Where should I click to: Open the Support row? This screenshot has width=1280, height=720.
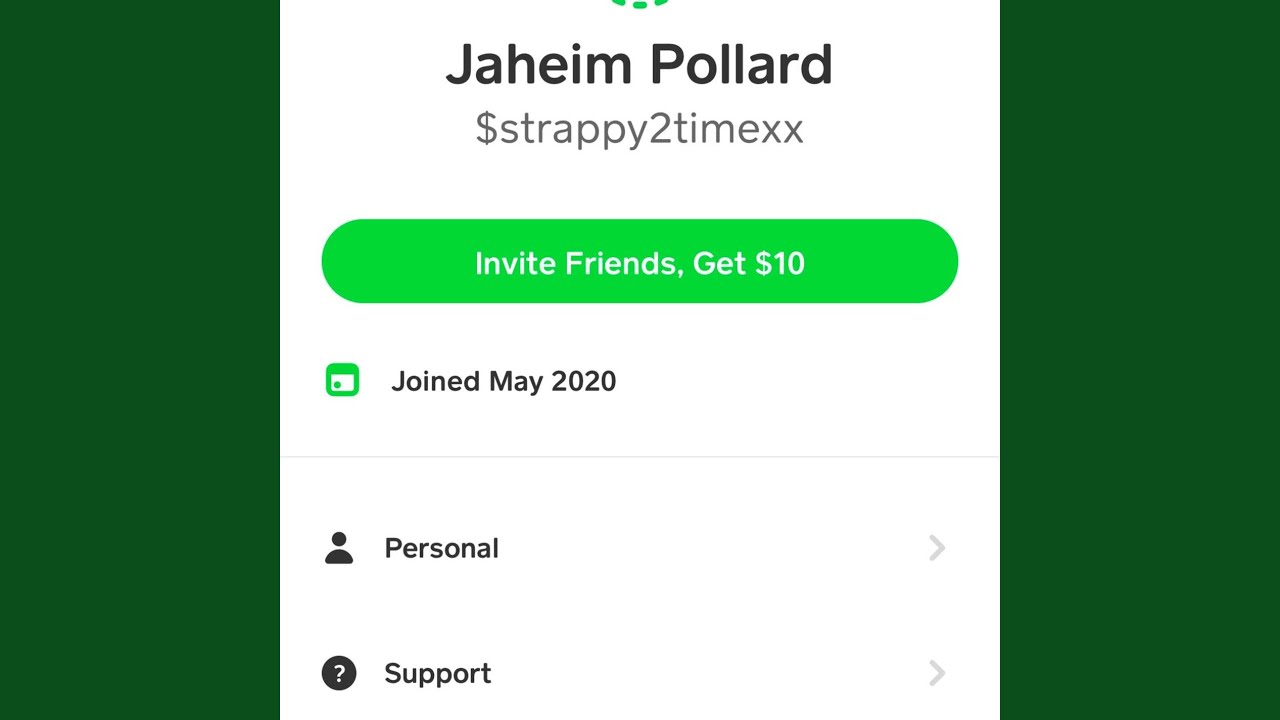click(x=637, y=673)
